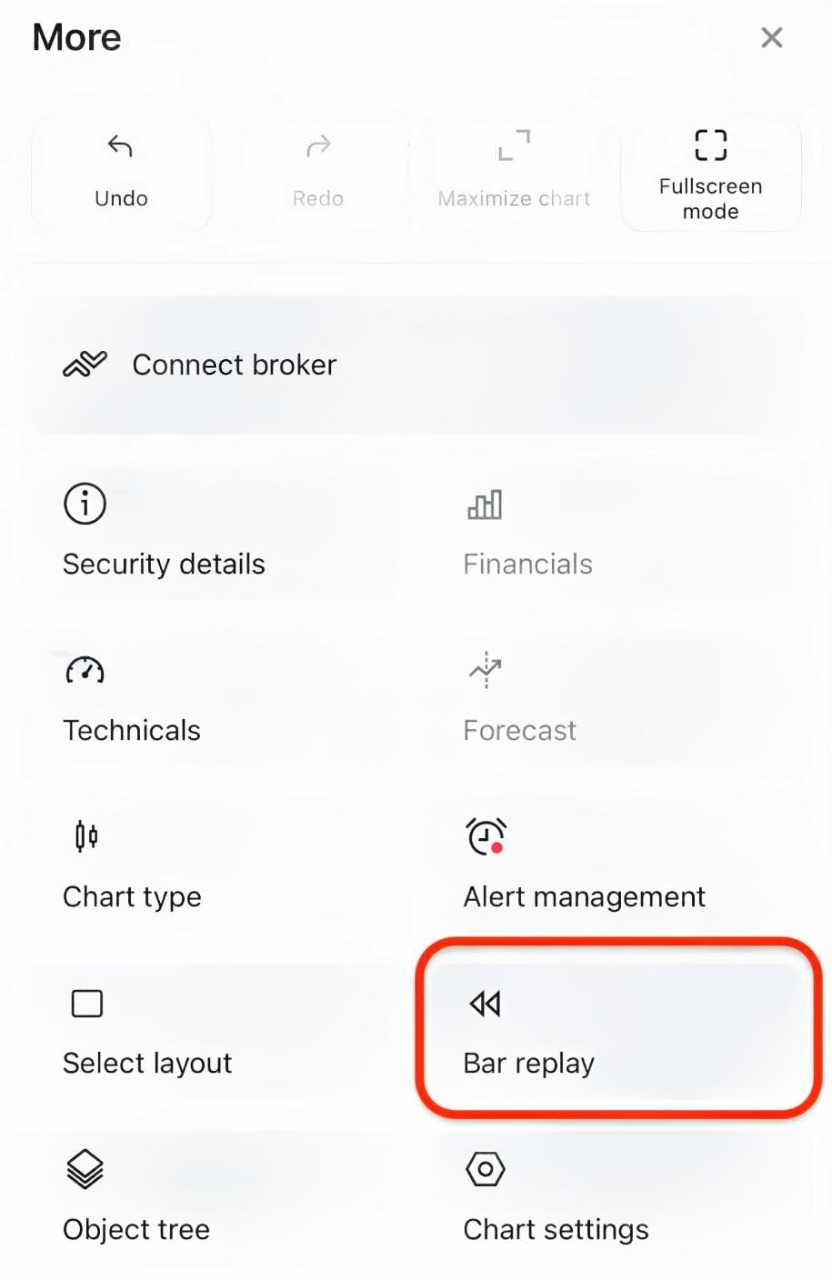Open the Technicals panel
This screenshot has width=832, height=1280.
tap(132, 698)
